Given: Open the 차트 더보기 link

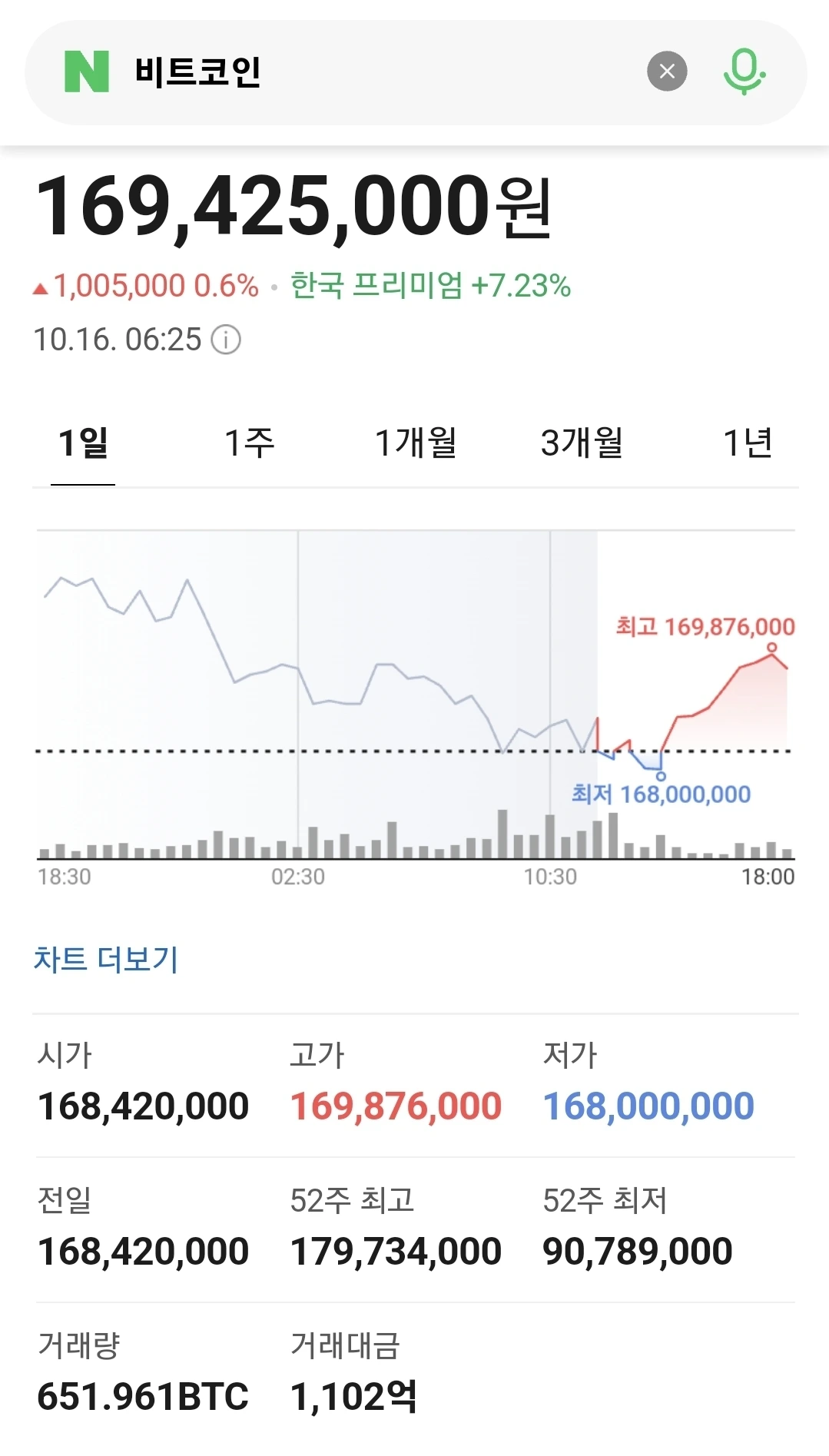Looking at the screenshot, I should tap(106, 959).
